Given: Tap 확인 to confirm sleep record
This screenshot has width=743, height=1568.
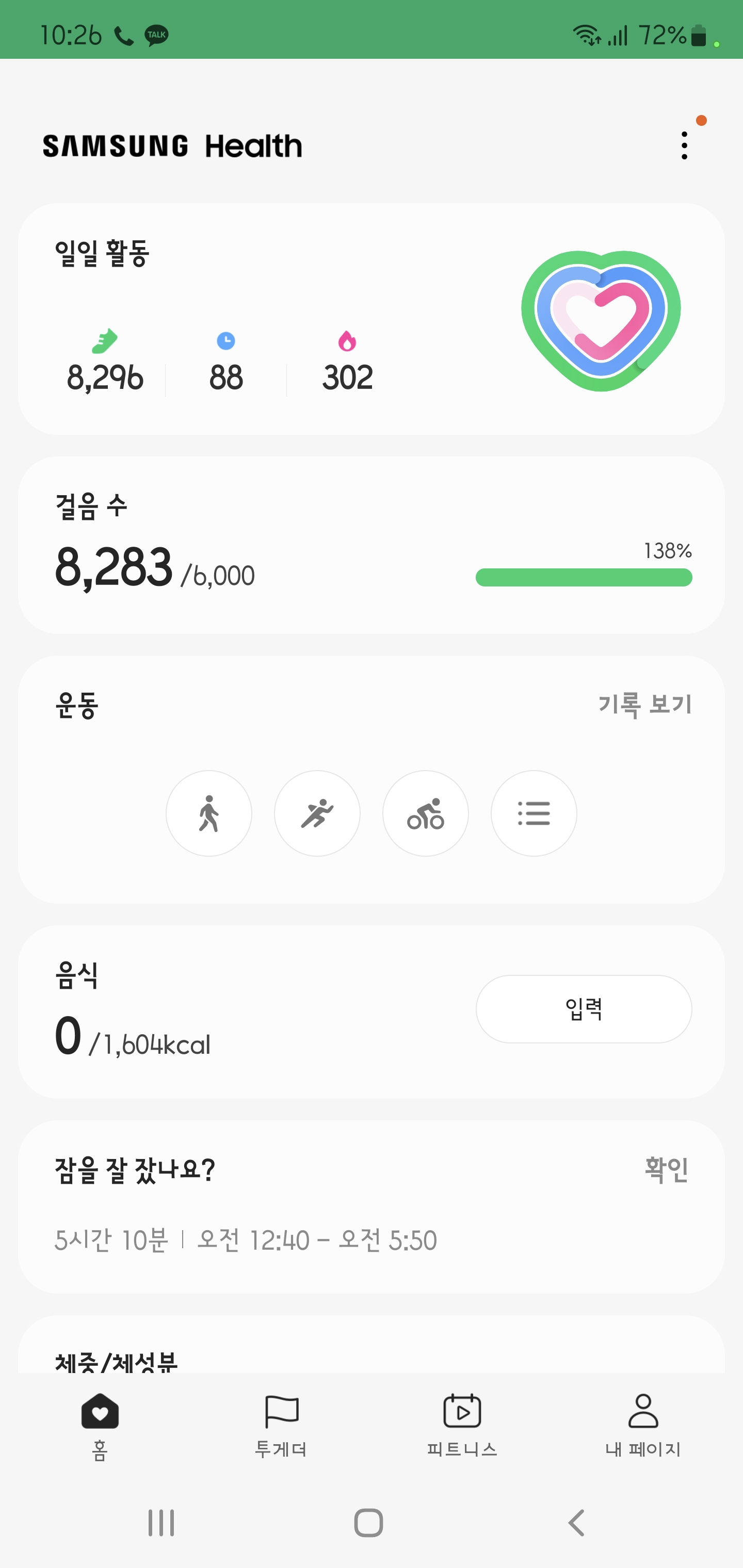Looking at the screenshot, I should [x=666, y=1169].
